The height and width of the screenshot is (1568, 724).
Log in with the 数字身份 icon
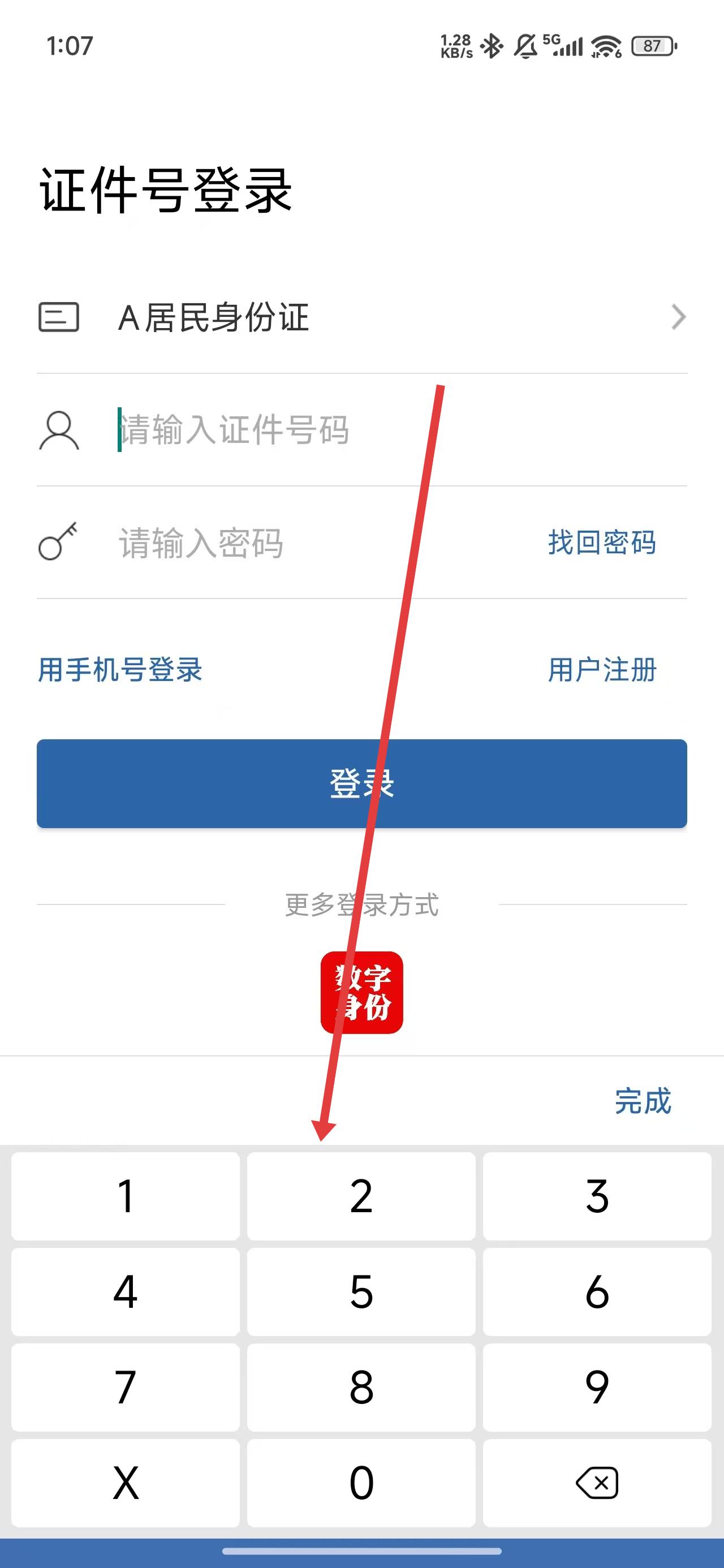click(x=361, y=992)
